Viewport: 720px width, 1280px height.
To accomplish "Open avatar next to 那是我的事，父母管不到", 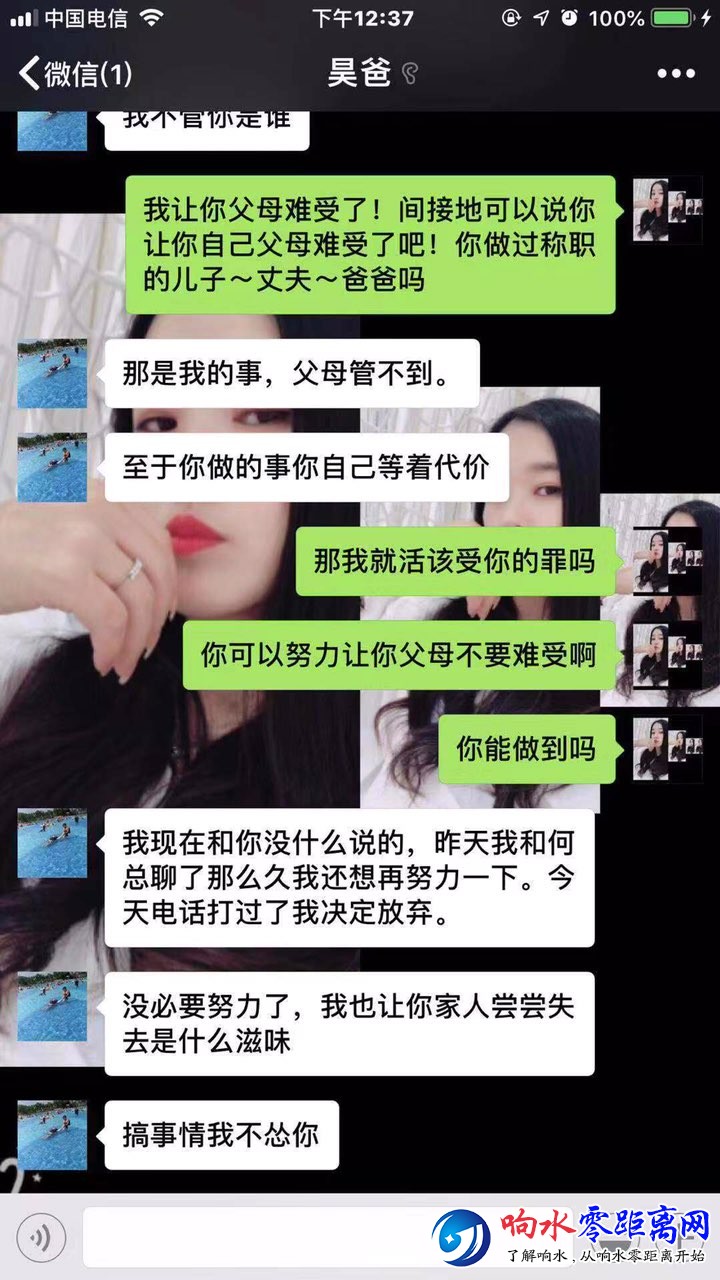I will coord(52,373).
